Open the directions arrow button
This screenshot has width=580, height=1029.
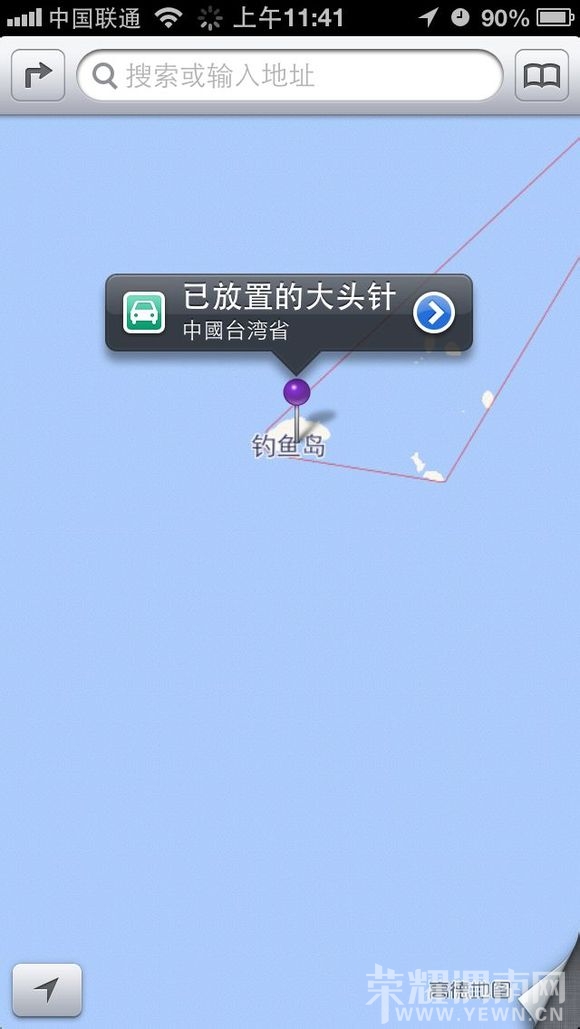tap(38, 75)
